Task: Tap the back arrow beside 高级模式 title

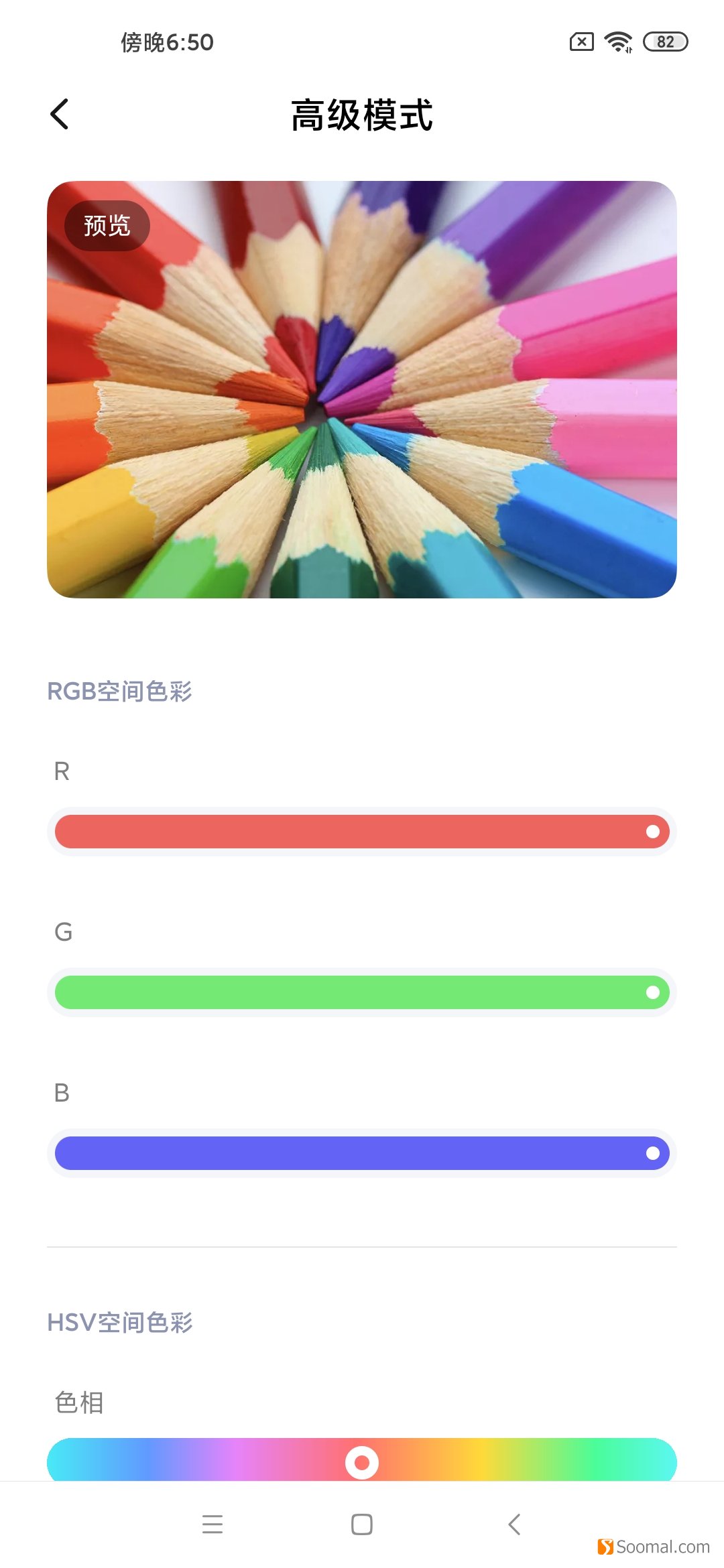Action: click(60, 114)
